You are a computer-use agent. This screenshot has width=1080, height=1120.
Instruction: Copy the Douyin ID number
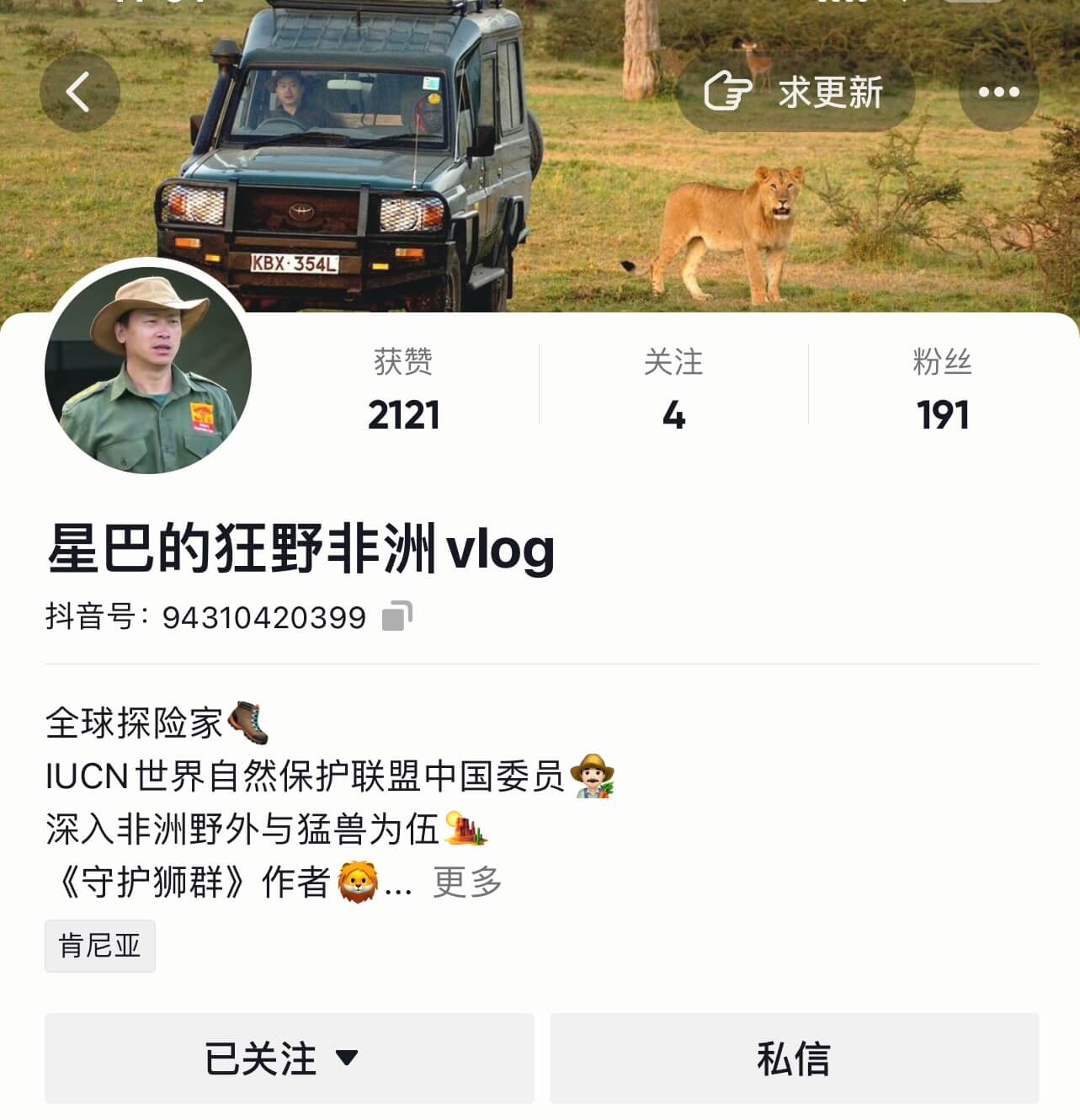pyautogui.click(x=396, y=616)
